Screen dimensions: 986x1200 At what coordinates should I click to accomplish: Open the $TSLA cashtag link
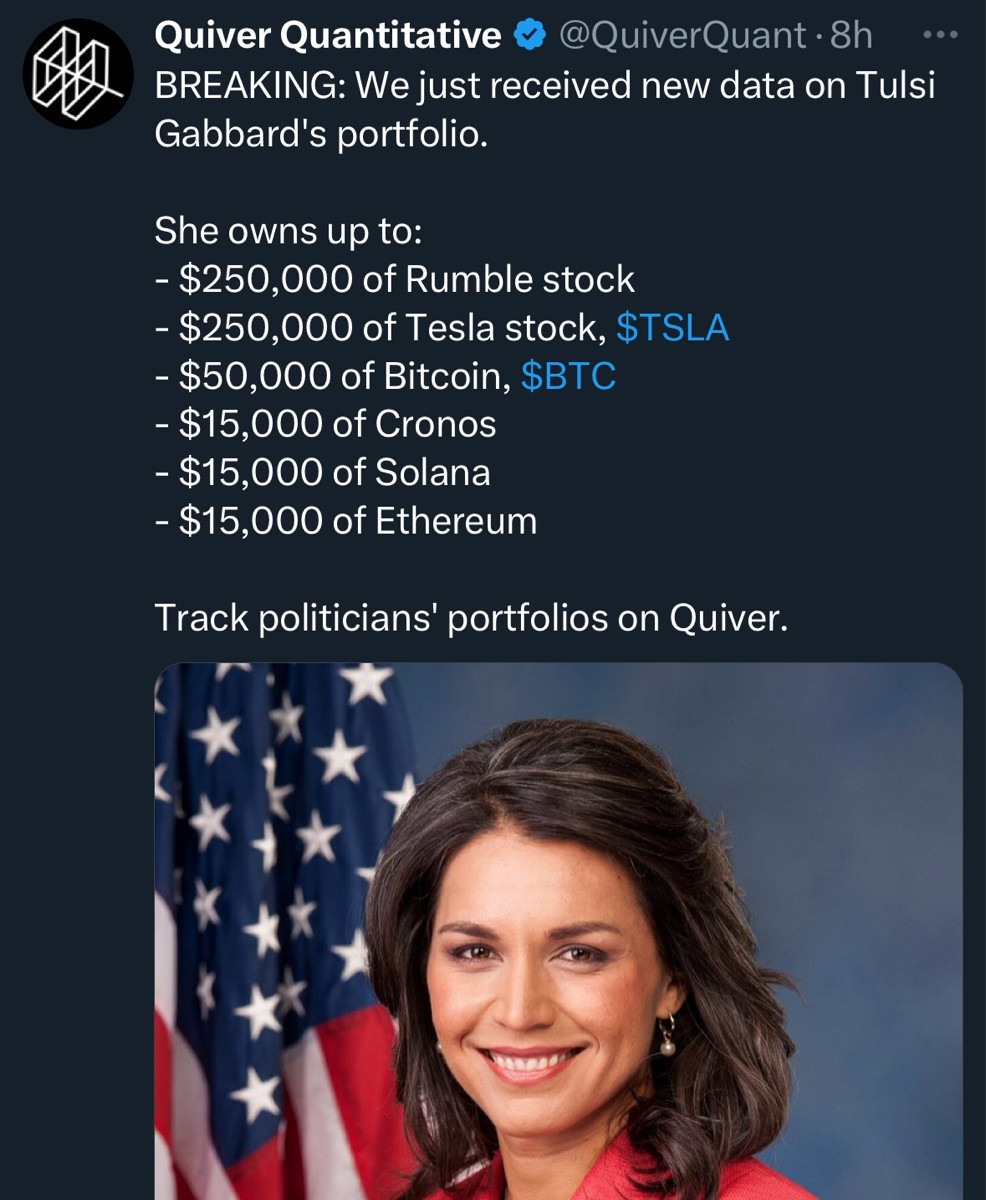point(672,327)
